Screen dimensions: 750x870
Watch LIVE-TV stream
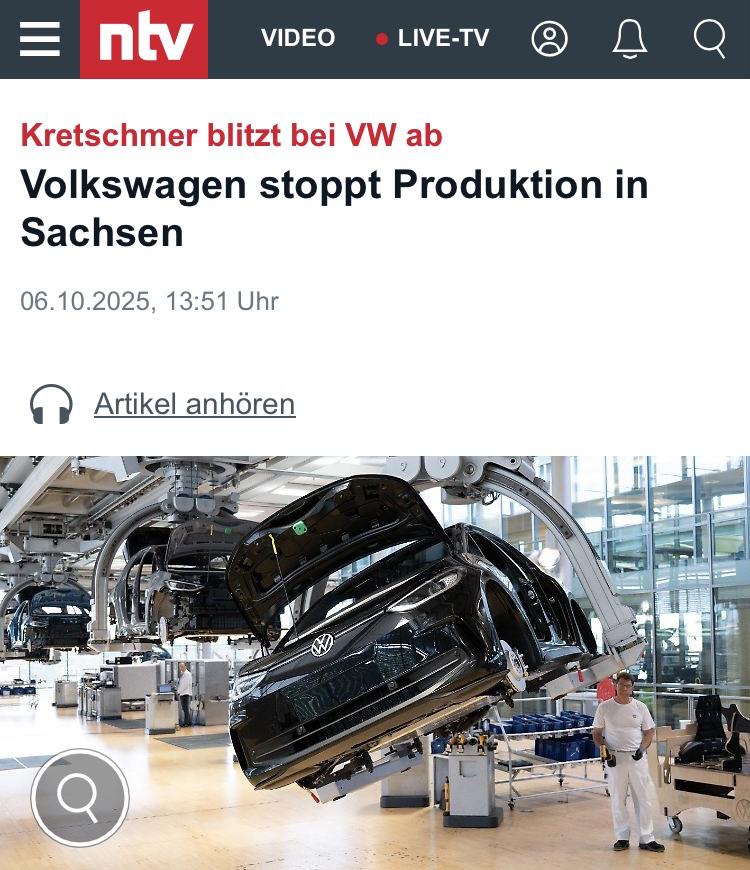pyautogui.click(x=433, y=39)
